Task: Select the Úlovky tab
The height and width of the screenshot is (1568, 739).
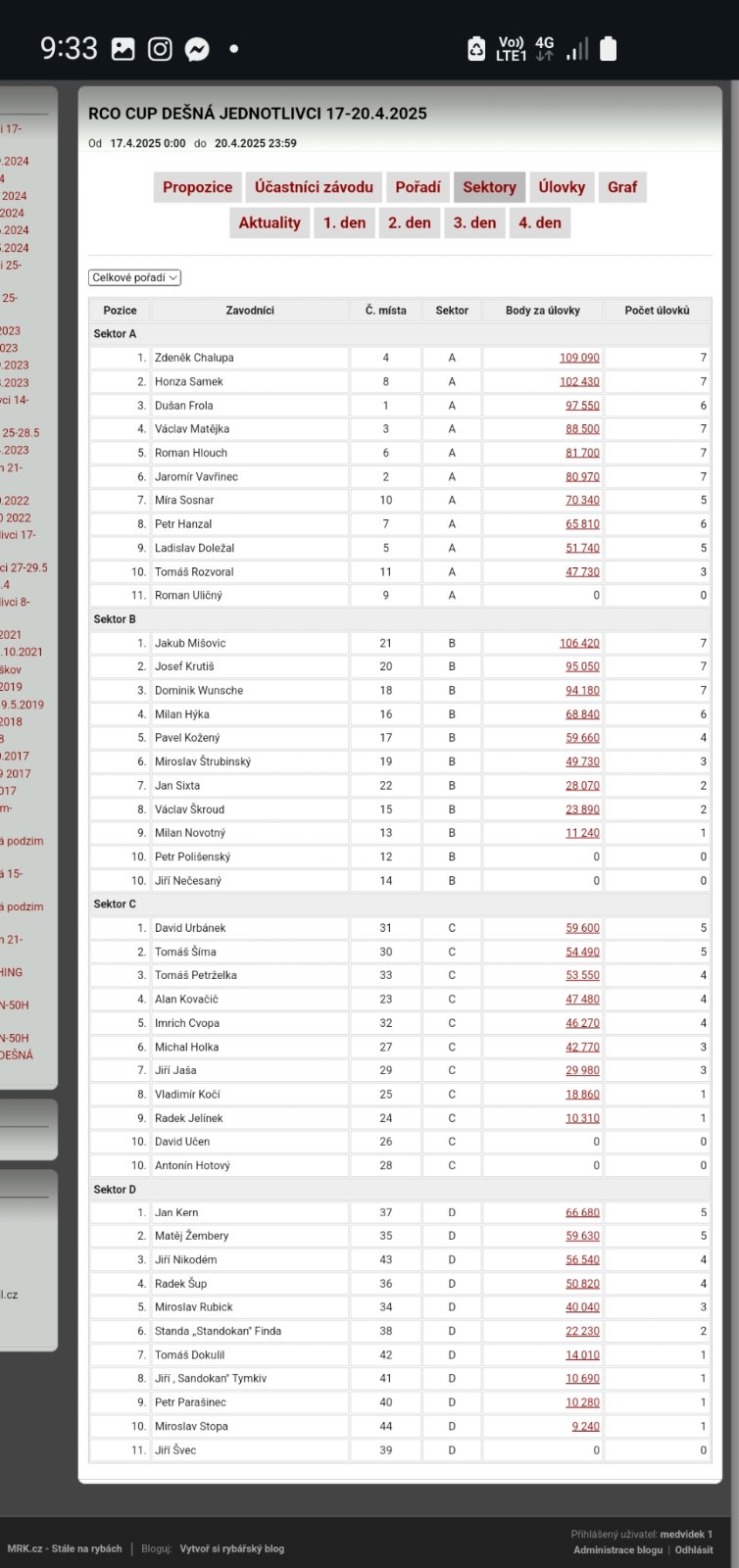Action: tap(562, 187)
